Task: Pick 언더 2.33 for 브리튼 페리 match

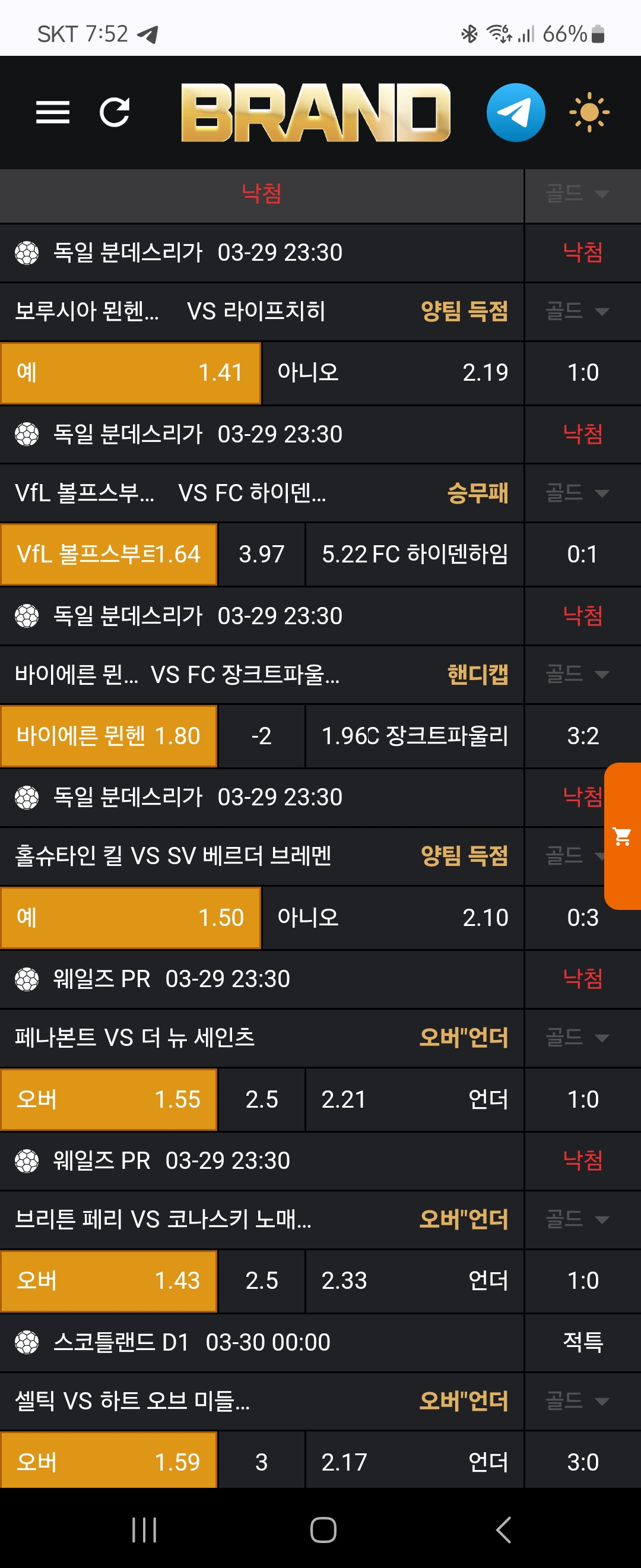Action: pyautogui.click(x=414, y=1280)
